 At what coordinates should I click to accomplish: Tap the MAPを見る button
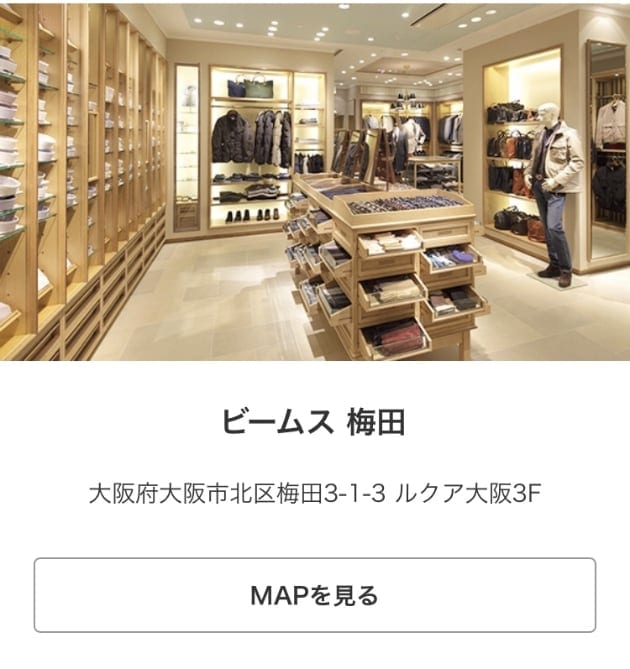pos(315,595)
